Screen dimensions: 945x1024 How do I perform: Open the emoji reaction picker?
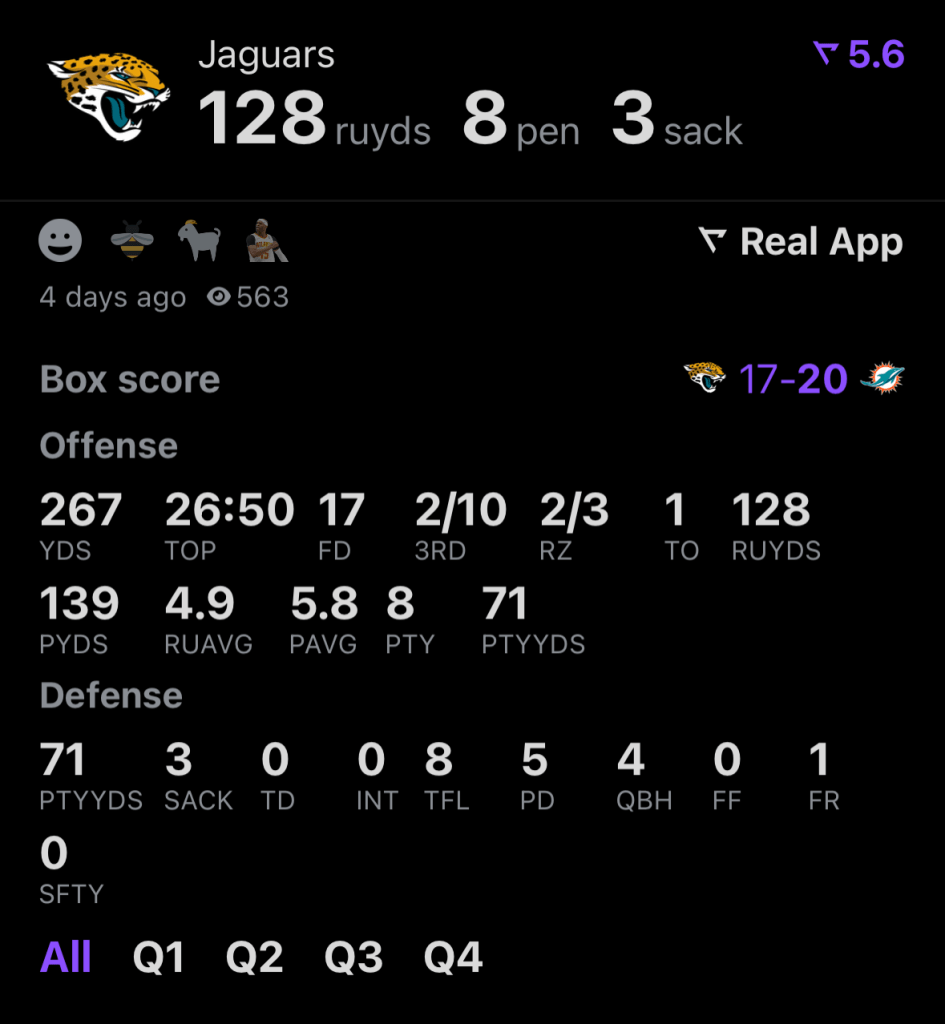coord(60,241)
